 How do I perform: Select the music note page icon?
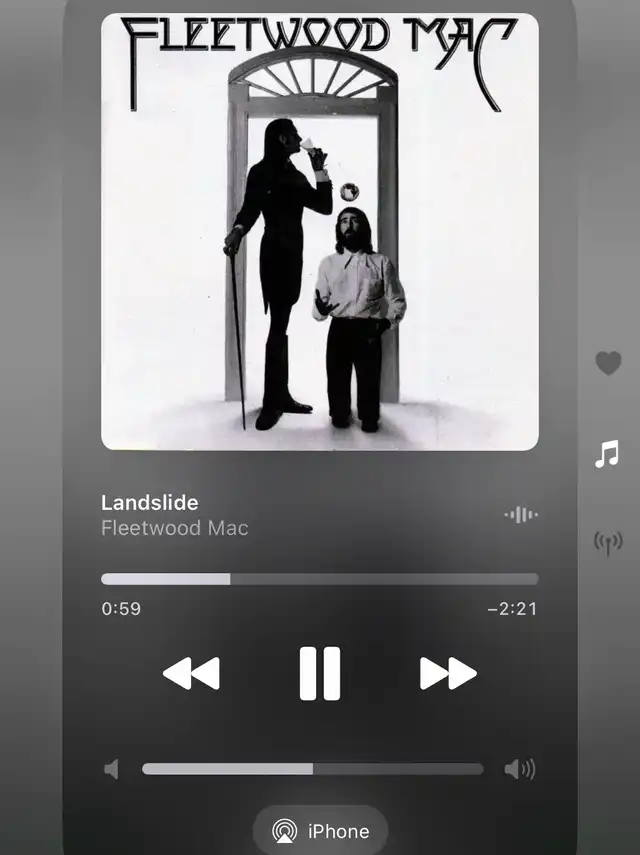pyautogui.click(x=607, y=455)
